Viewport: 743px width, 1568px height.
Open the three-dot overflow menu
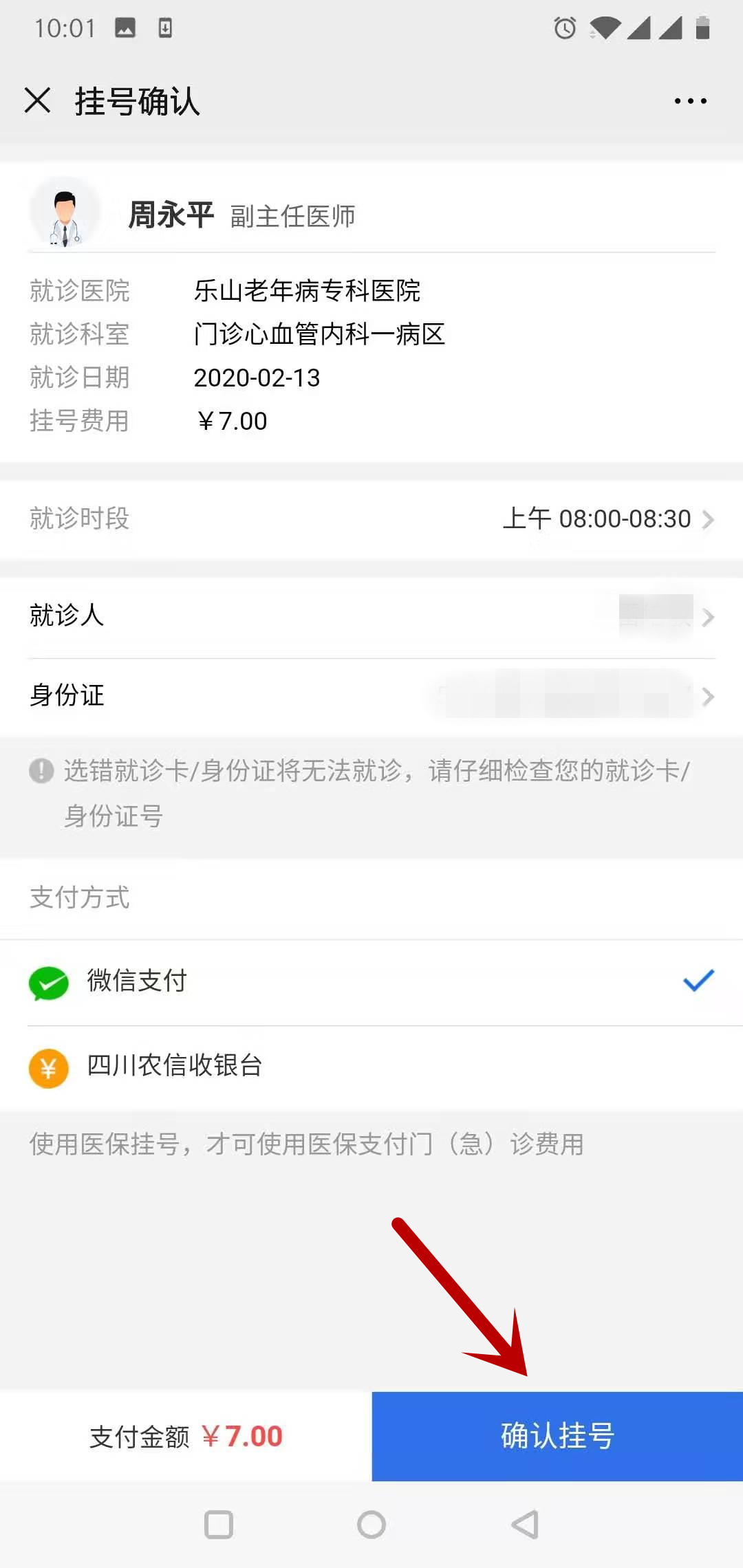690,101
